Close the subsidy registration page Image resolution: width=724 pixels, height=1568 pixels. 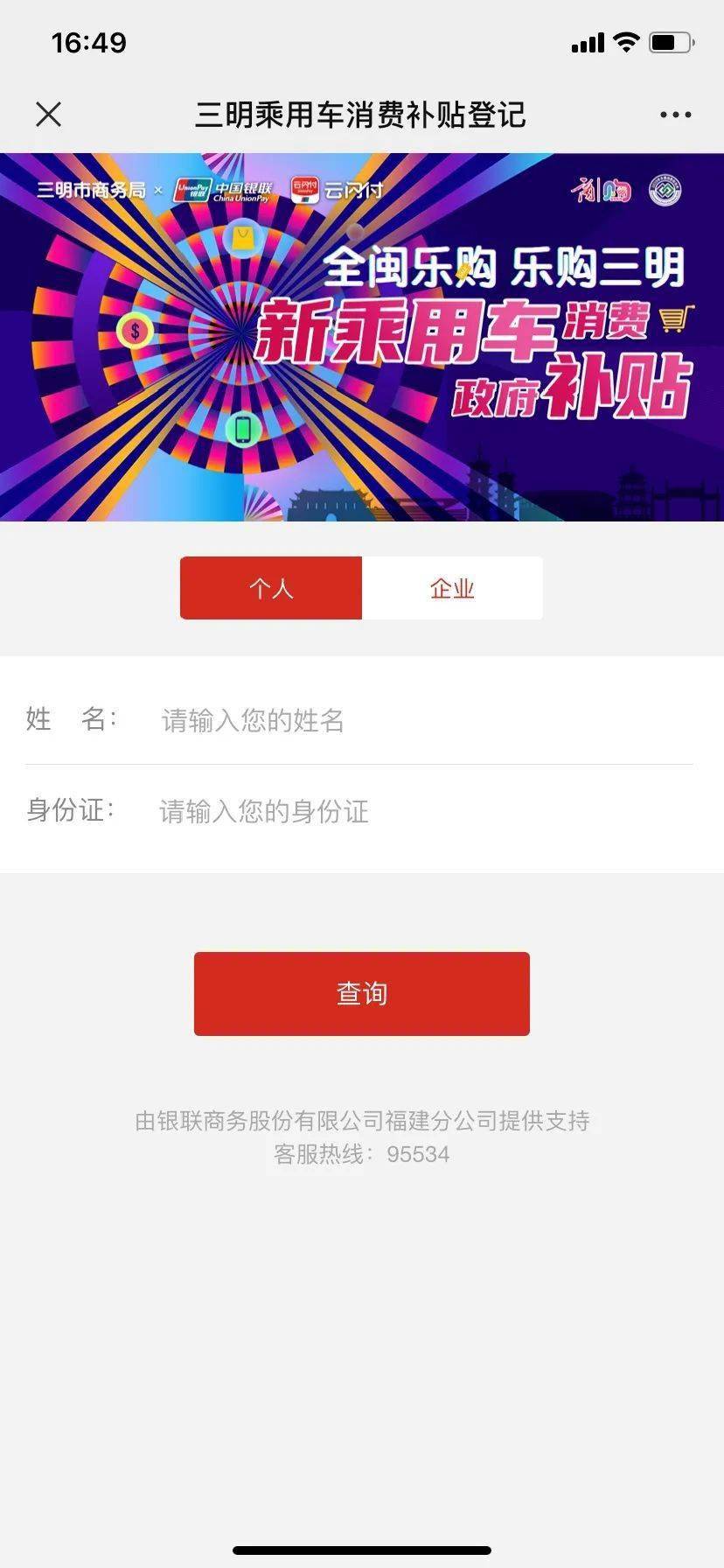[49, 115]
